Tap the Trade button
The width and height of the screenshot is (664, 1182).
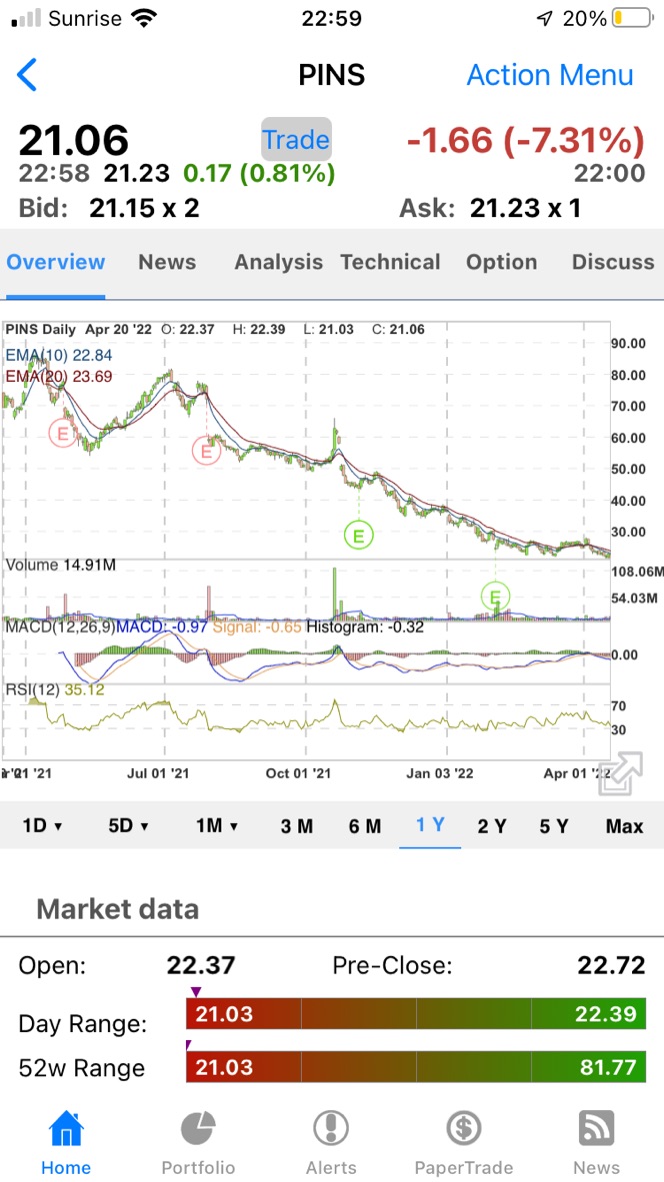click(296, 139)
